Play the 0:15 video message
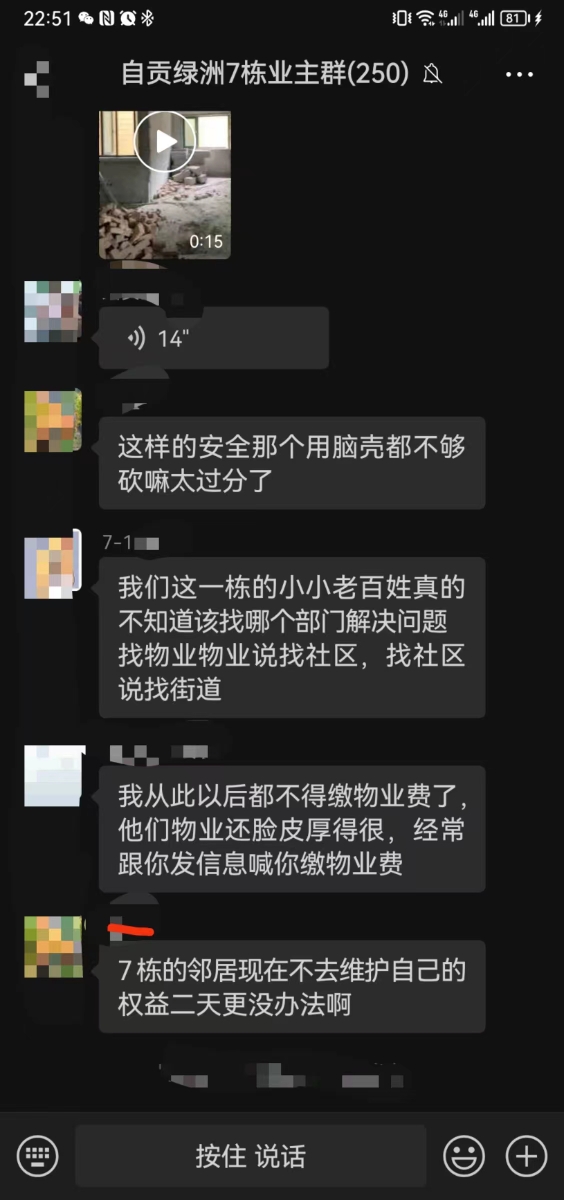 point(165,185)
